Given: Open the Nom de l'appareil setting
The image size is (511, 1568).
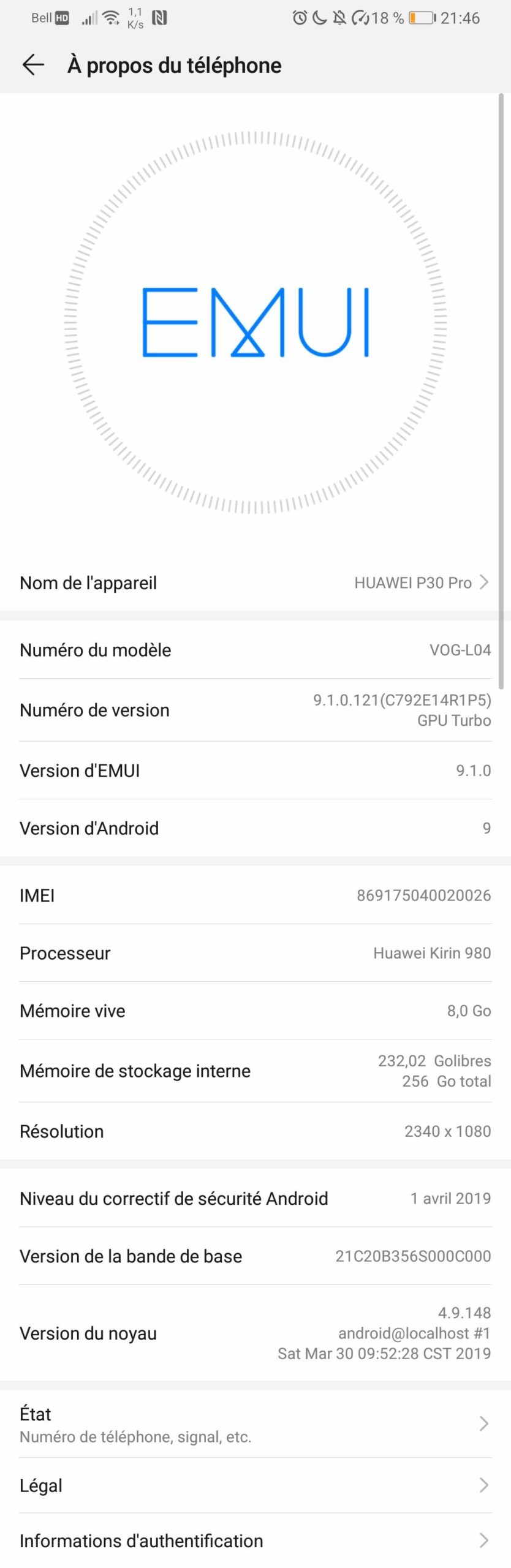Looking at the screenshot, I should (255, 582).
